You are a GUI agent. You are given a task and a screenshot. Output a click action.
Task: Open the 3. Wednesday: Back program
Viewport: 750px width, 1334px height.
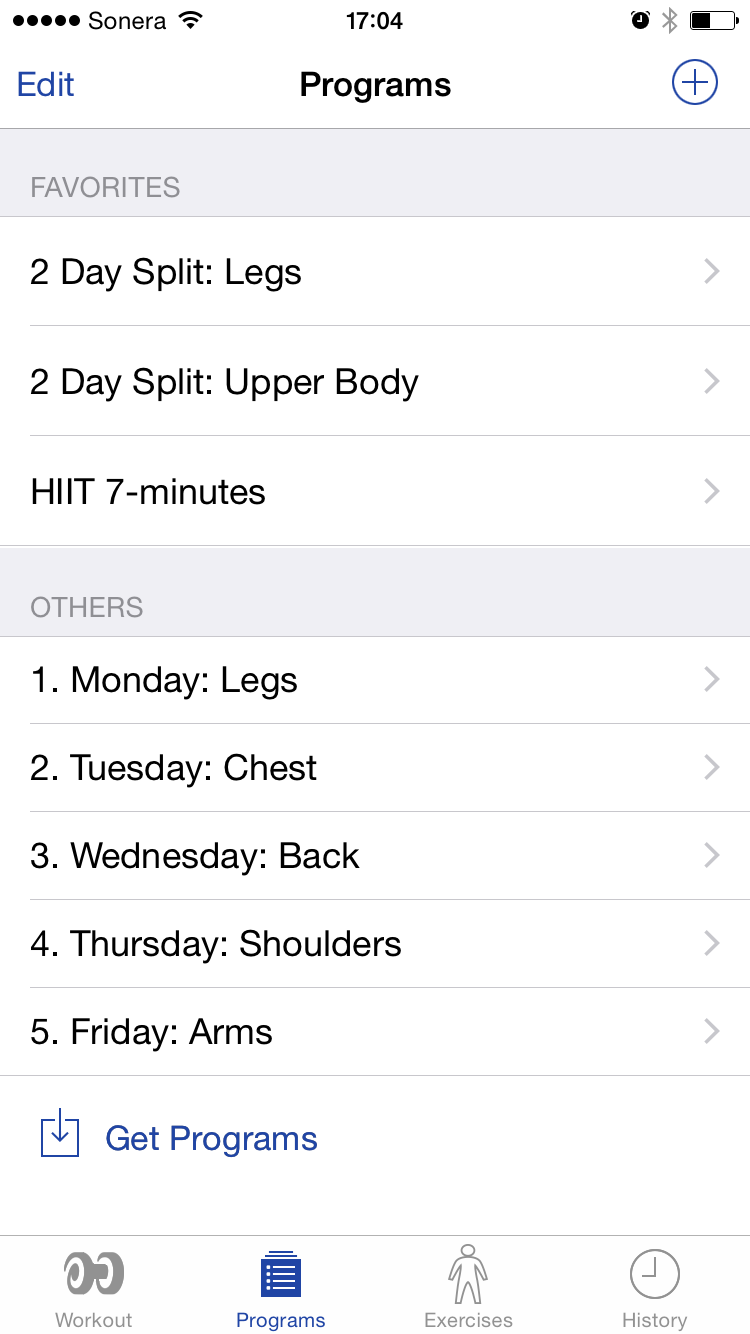pyautogui.click(x=375, y=856)
